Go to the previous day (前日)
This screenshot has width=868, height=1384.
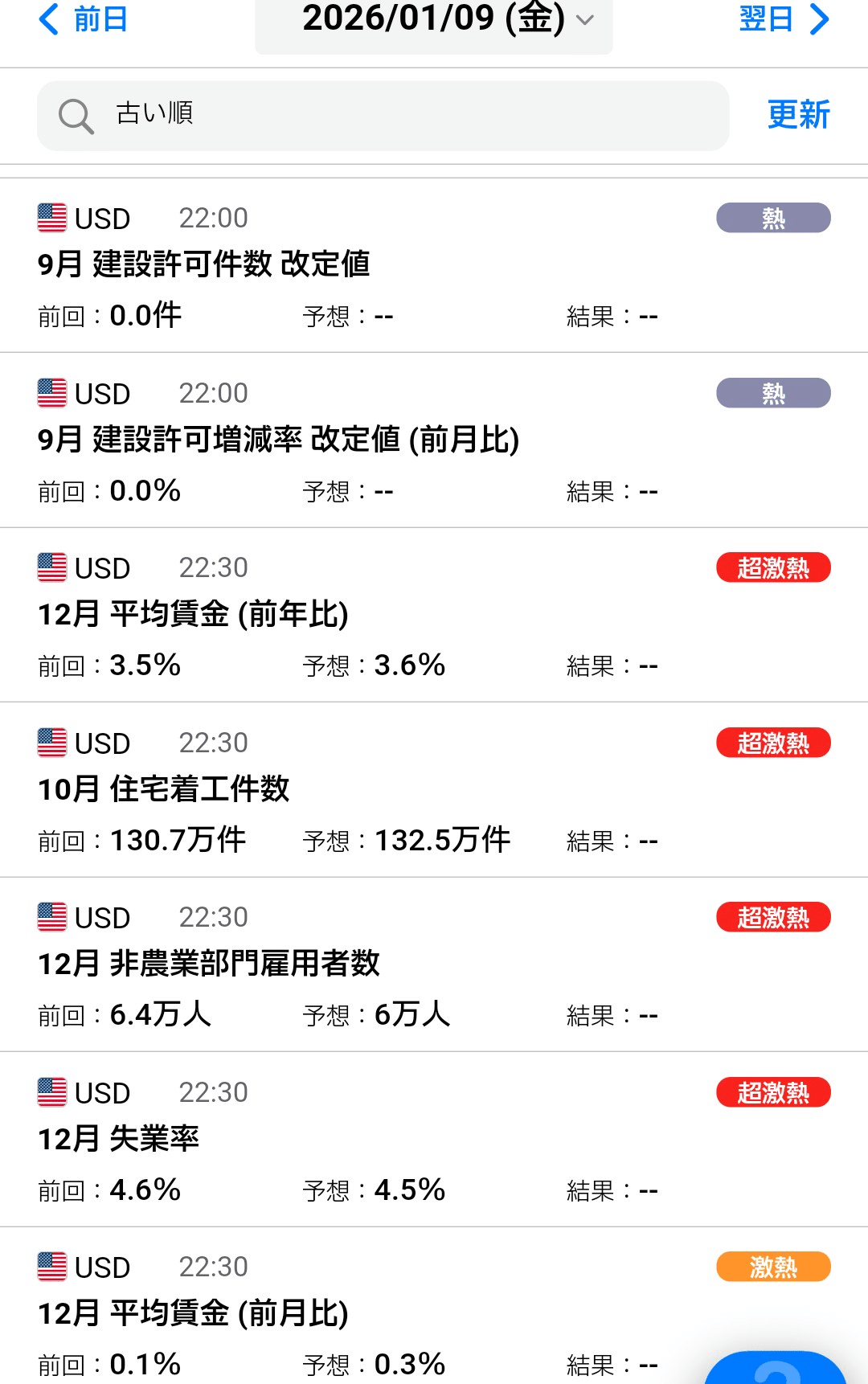(x=84, y=19)
